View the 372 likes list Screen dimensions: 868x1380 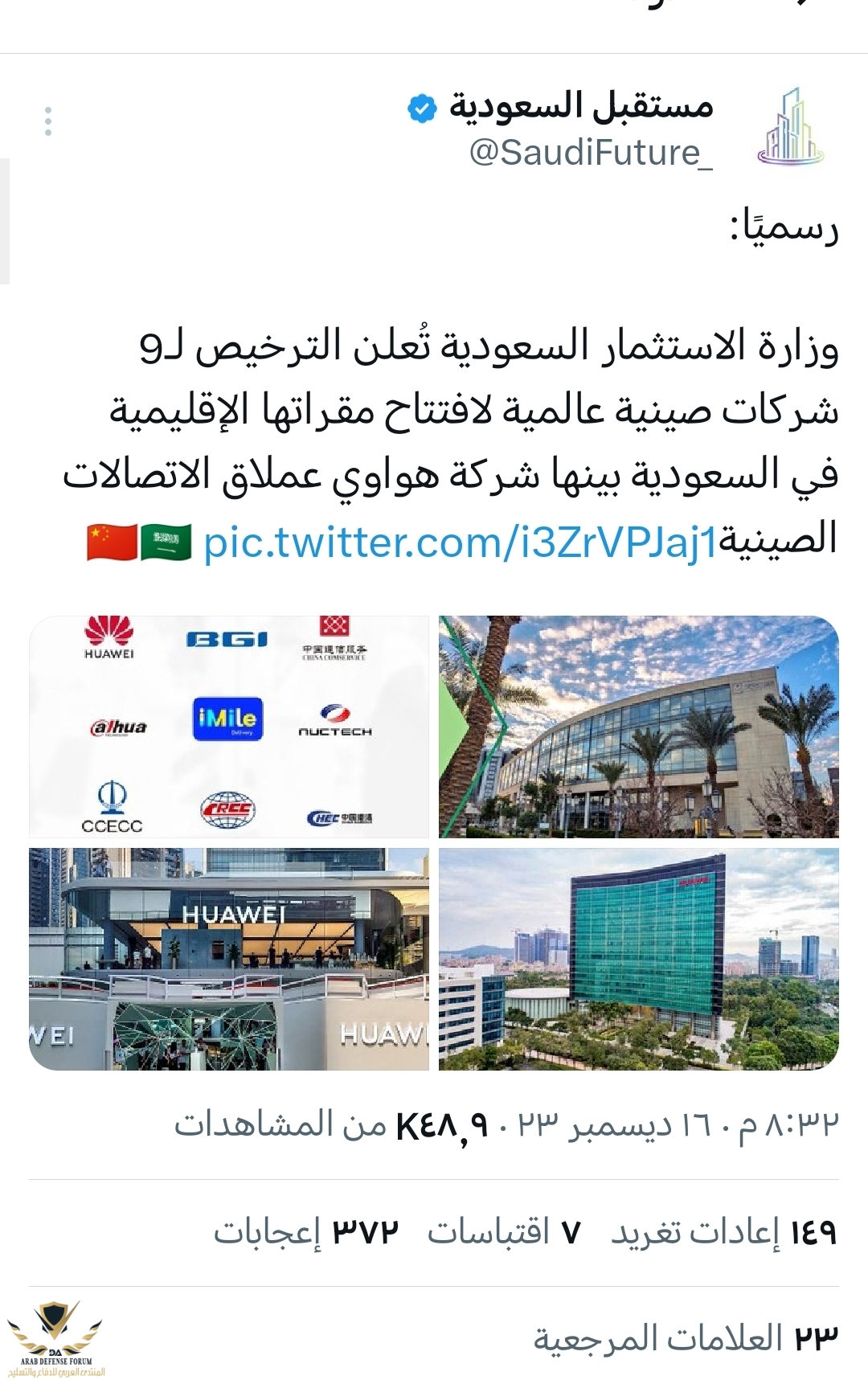pyautogui.click(x=305, y=1232)
